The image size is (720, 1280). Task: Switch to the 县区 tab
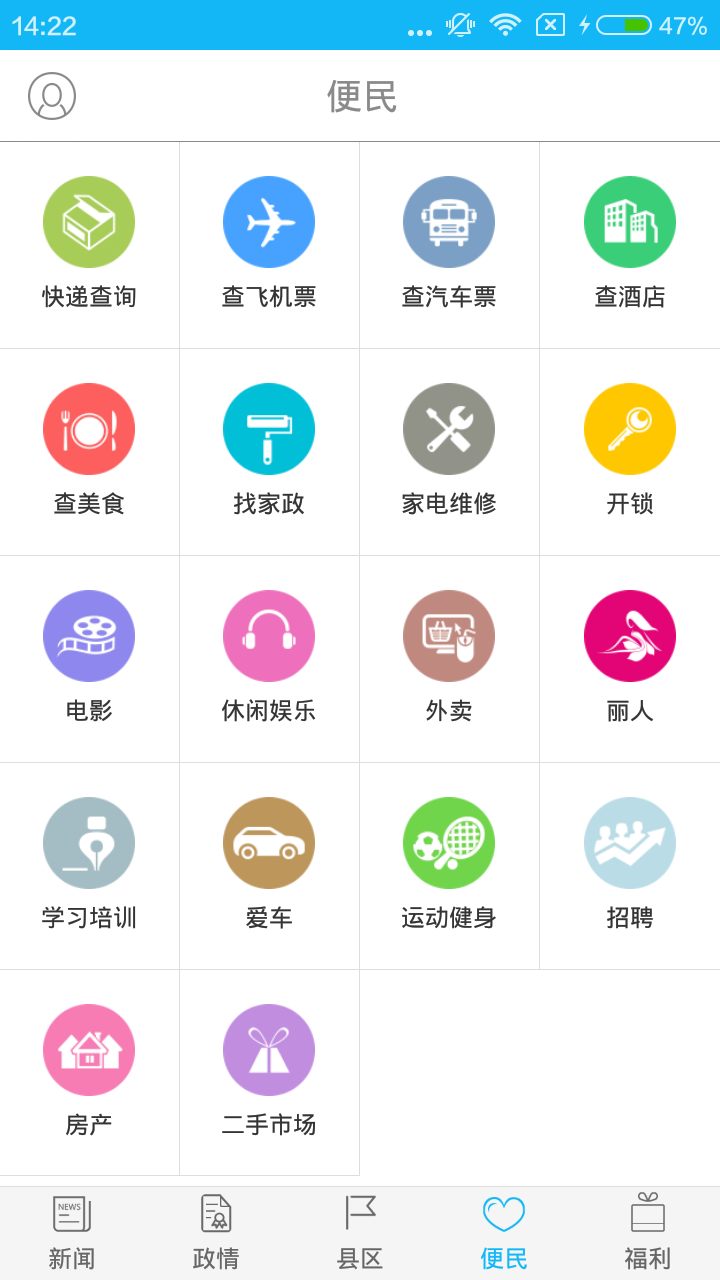click(x=360, y=1233)
